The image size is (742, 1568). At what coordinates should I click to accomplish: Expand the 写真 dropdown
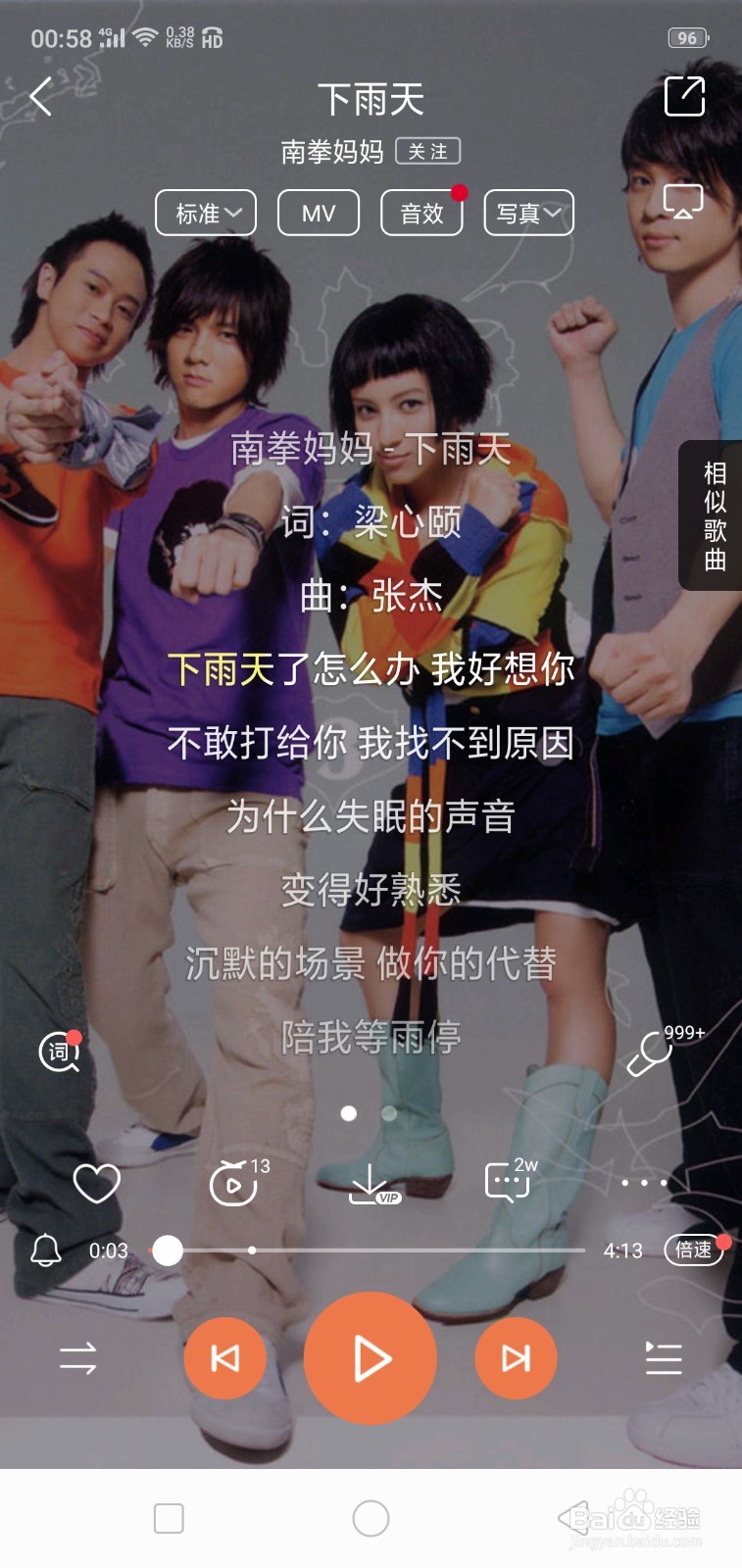[x=527, y=212]
